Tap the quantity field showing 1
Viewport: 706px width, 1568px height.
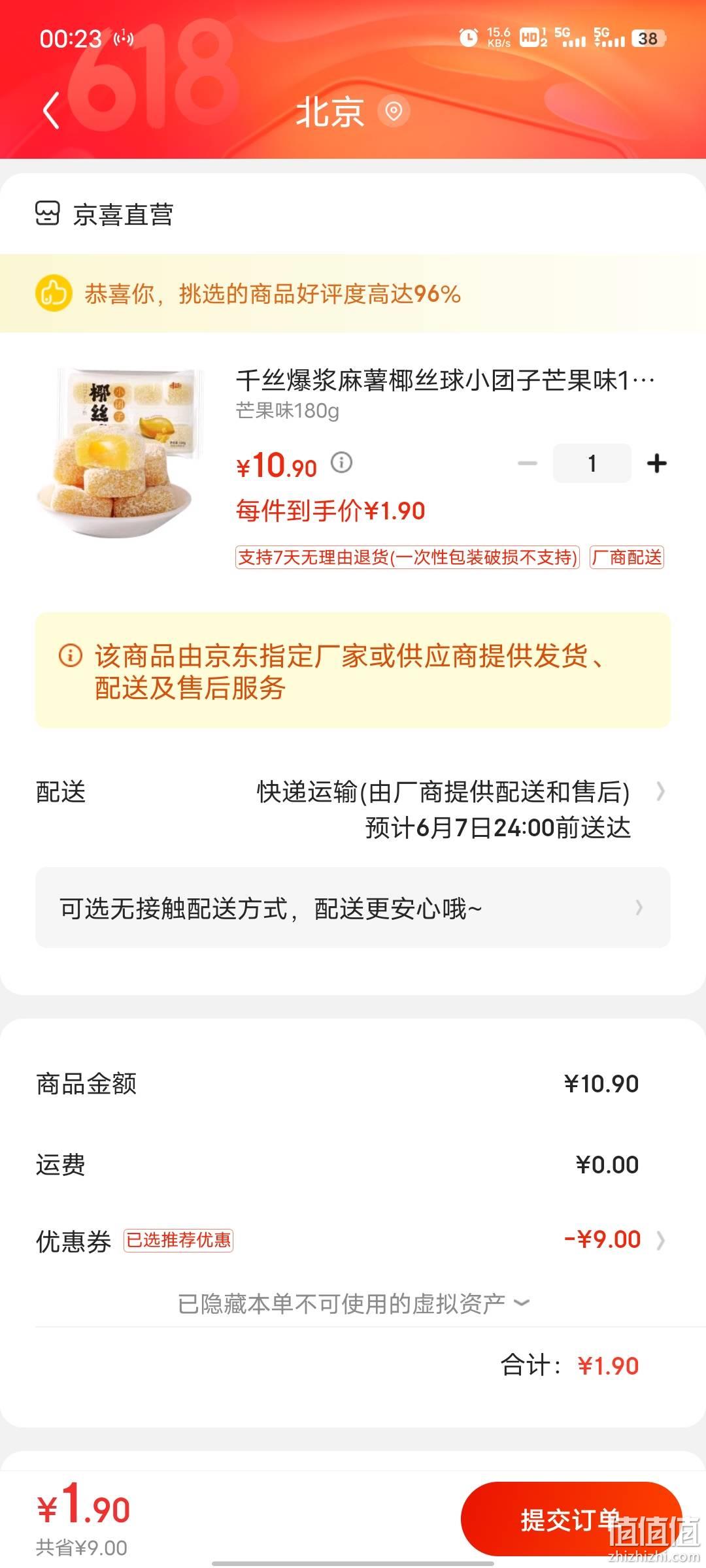pos(592,463)
